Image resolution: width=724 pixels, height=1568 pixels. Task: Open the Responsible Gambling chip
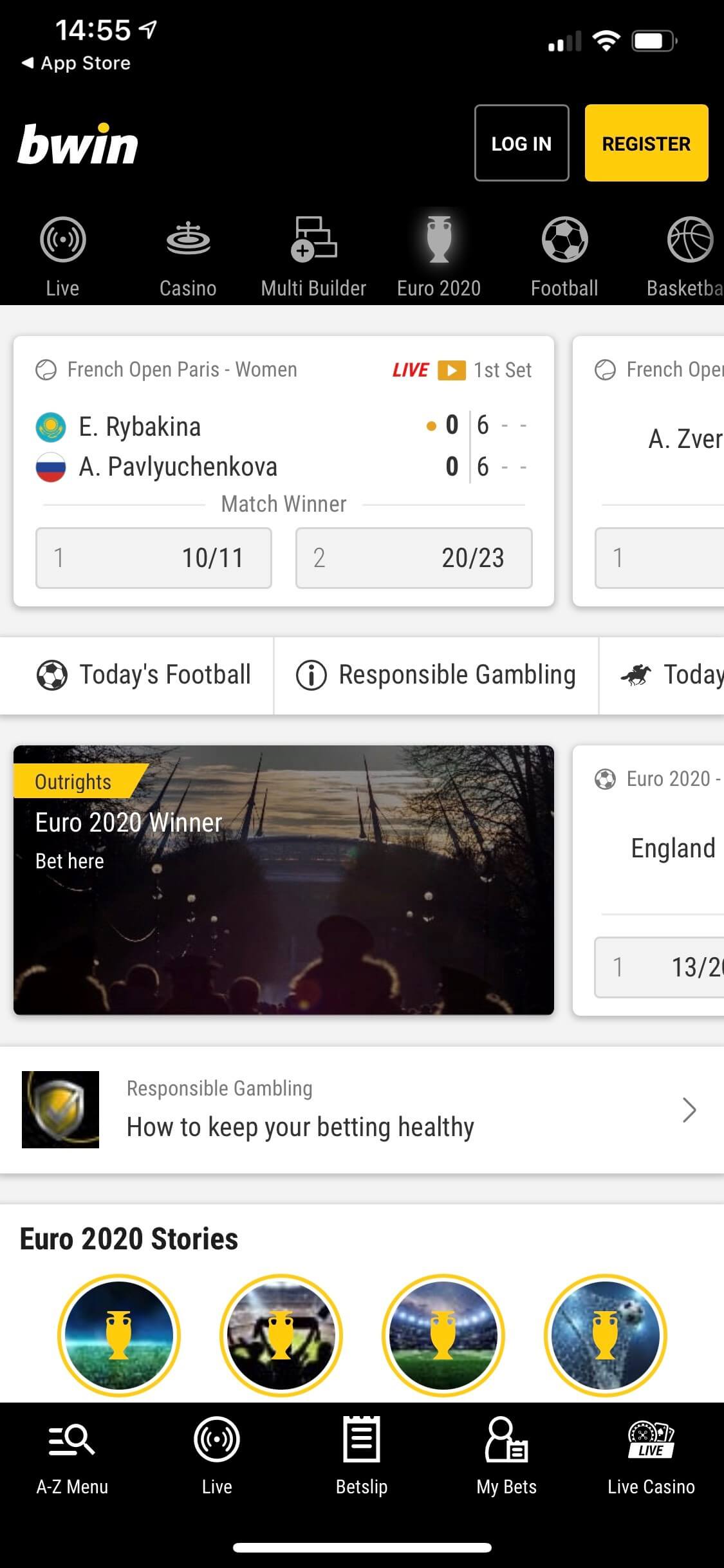pos(436,675)
